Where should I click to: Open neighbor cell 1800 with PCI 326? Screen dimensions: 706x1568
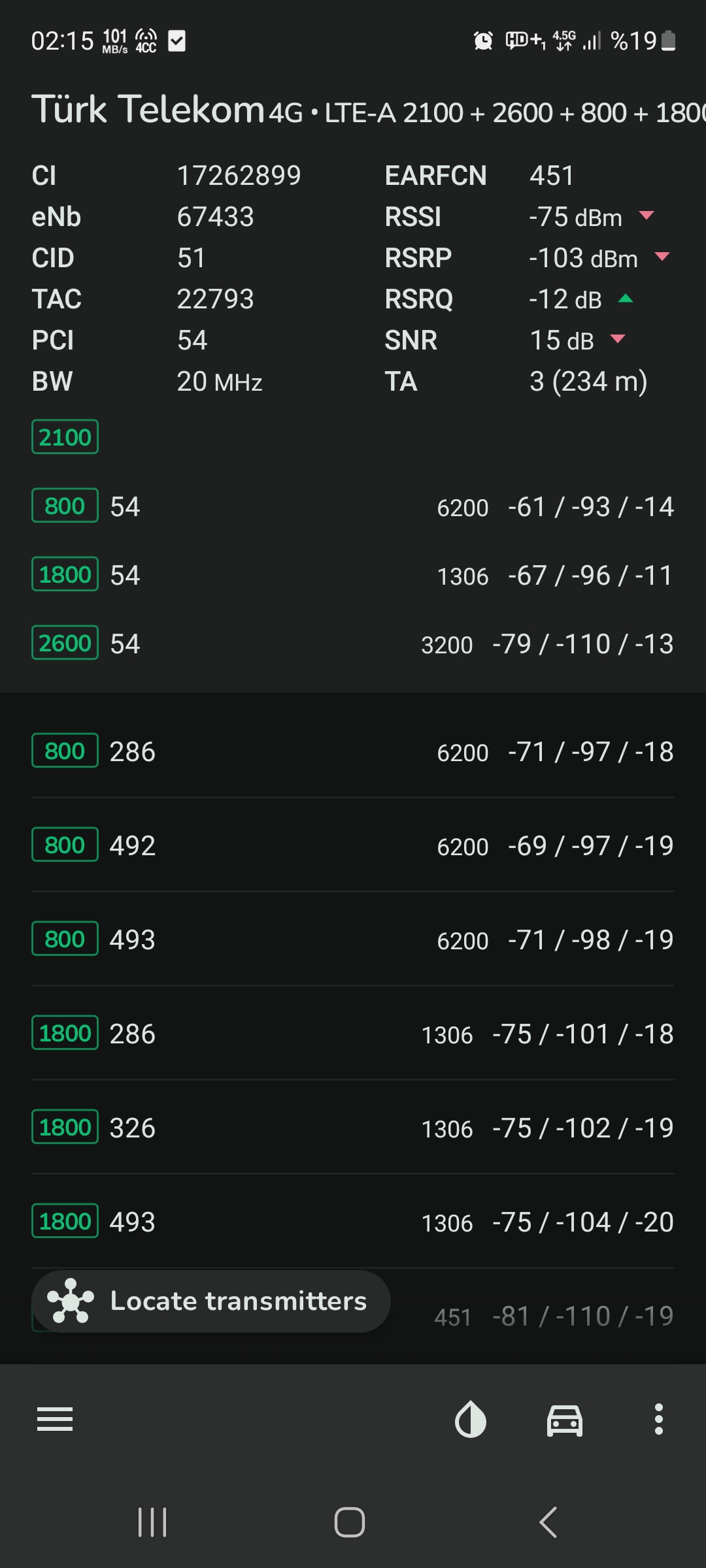353,1128
